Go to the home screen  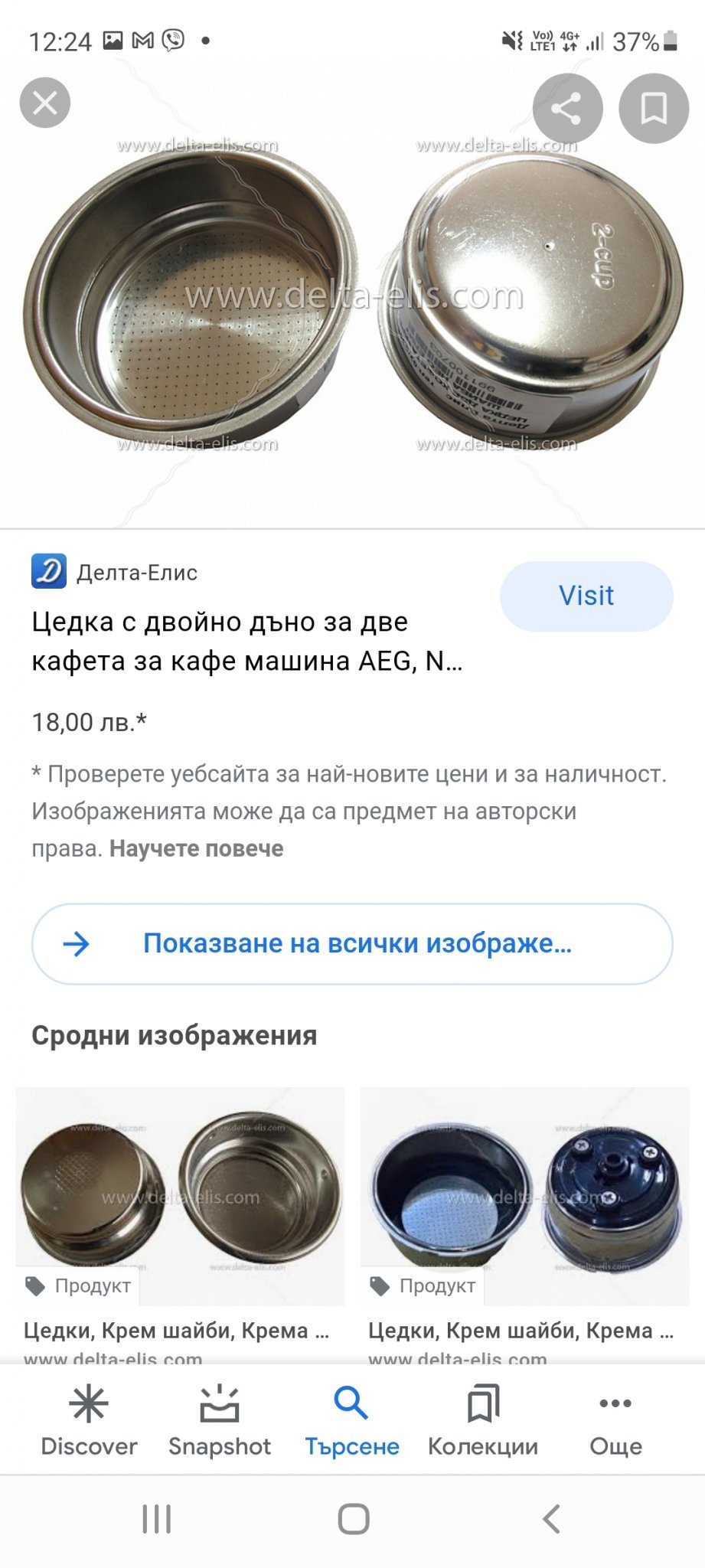pyautogui.click(x=353, y=1519)
